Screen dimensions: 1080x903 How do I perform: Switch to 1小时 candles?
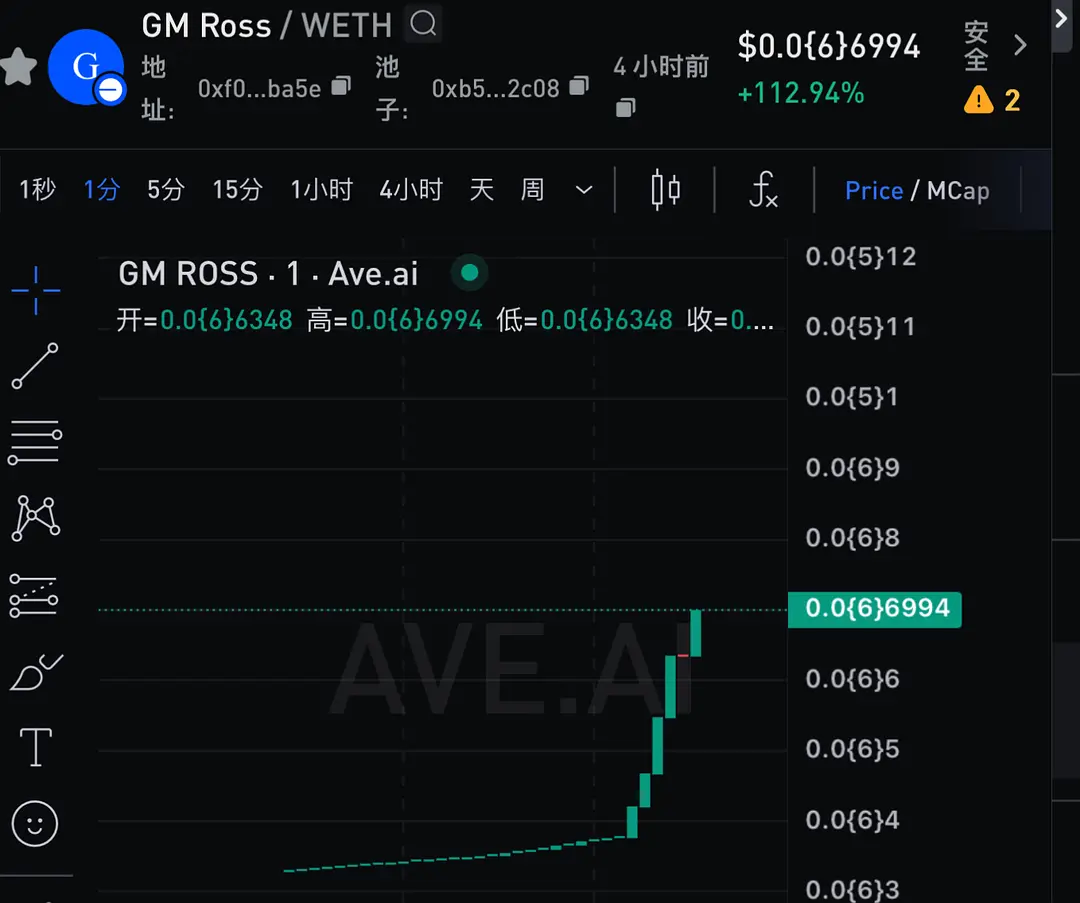coord(321,189)
